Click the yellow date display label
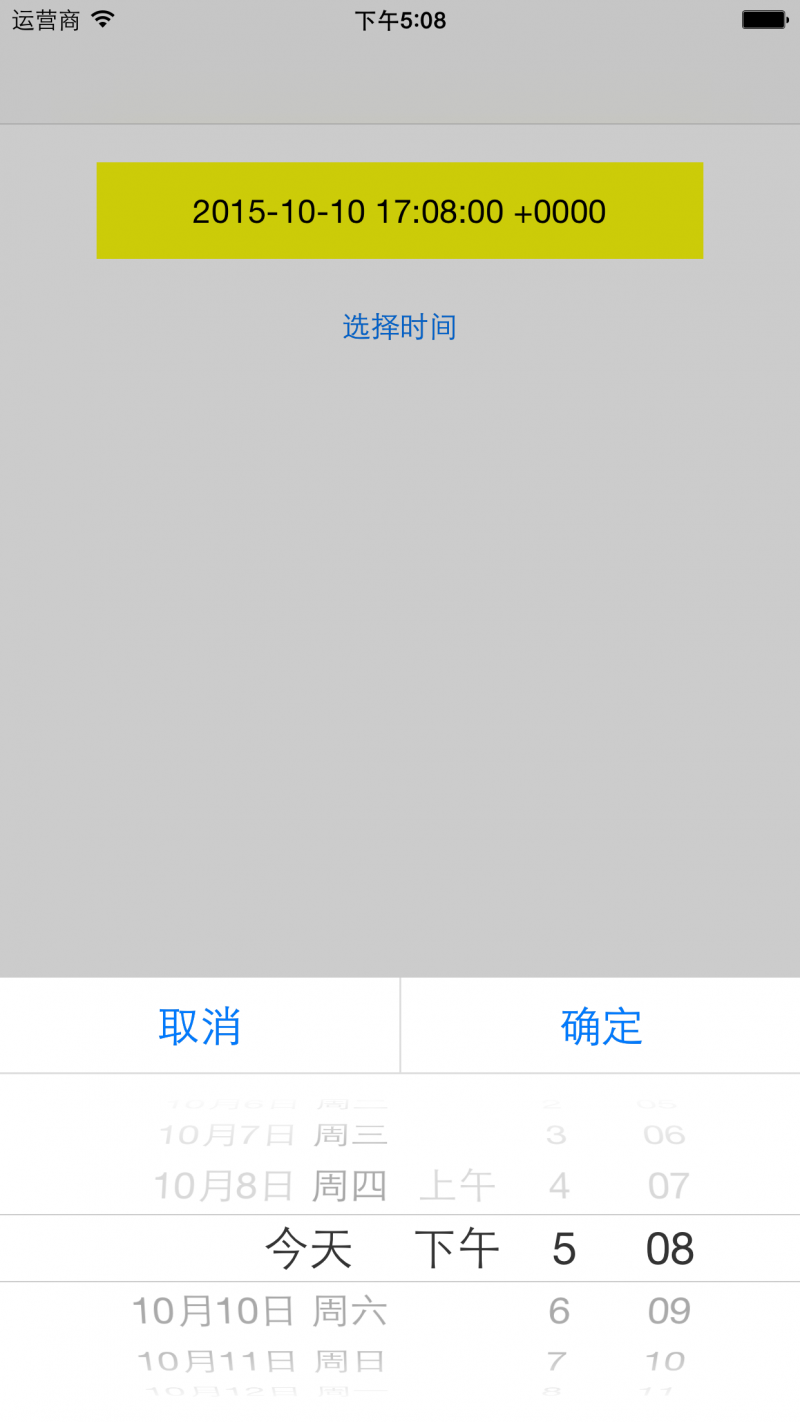The image size is (800, 1422). click(x=399, y=210)
